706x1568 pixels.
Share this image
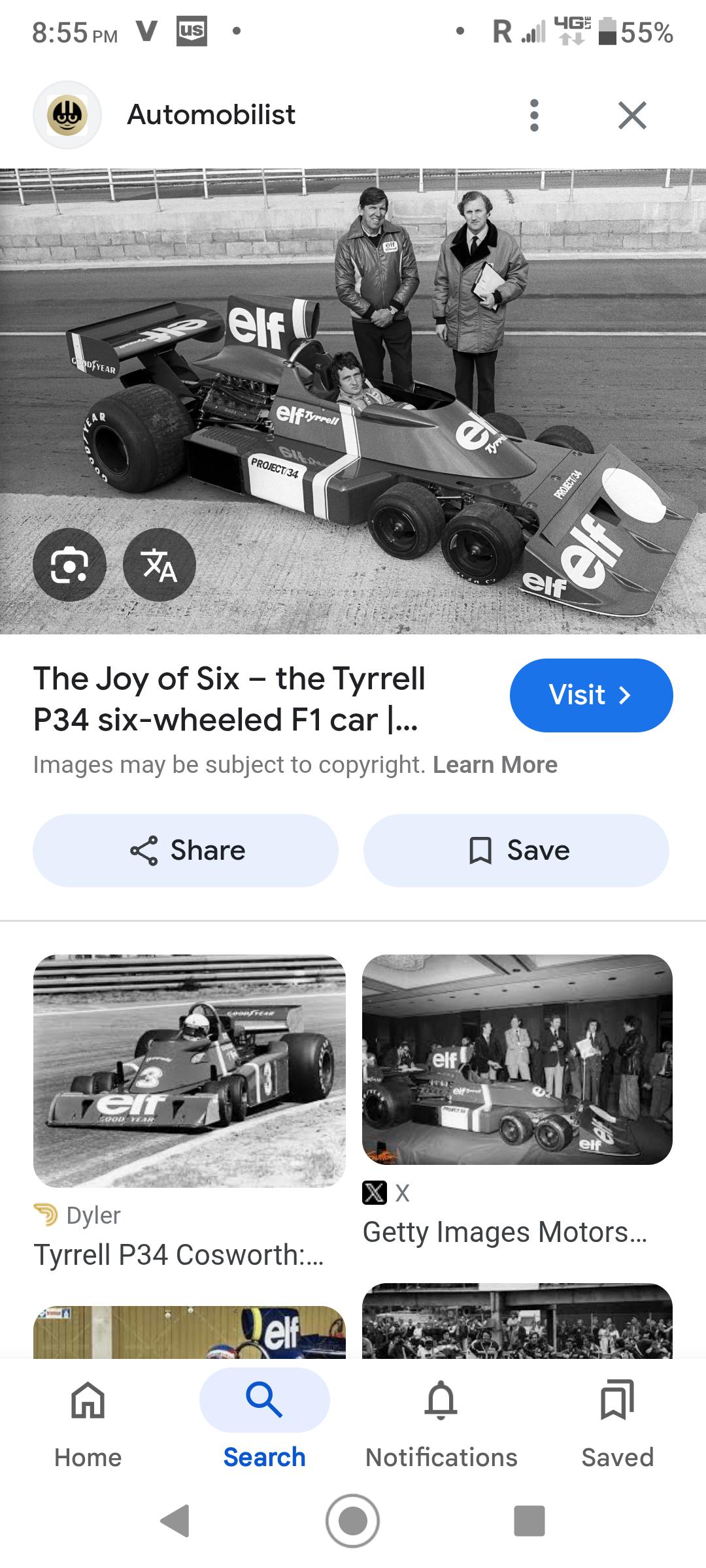(186, 851)
